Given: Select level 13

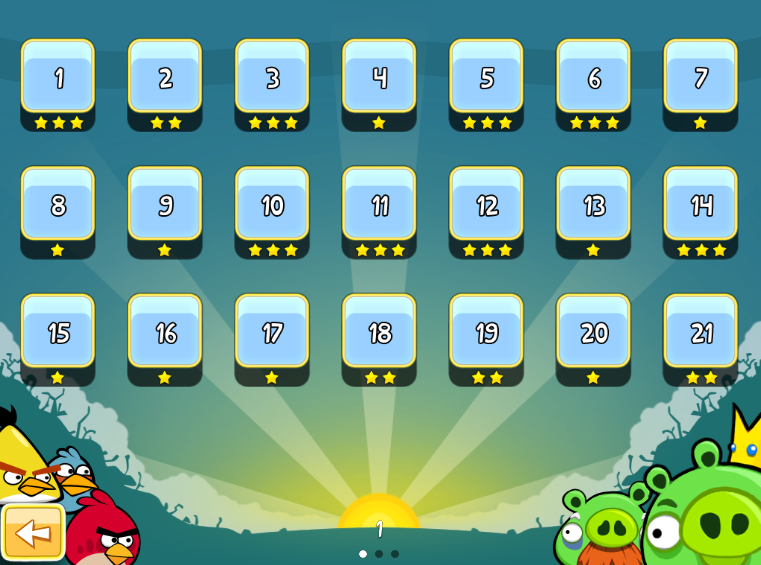Looking at the screenshot, I should click(x=593, y=205).
